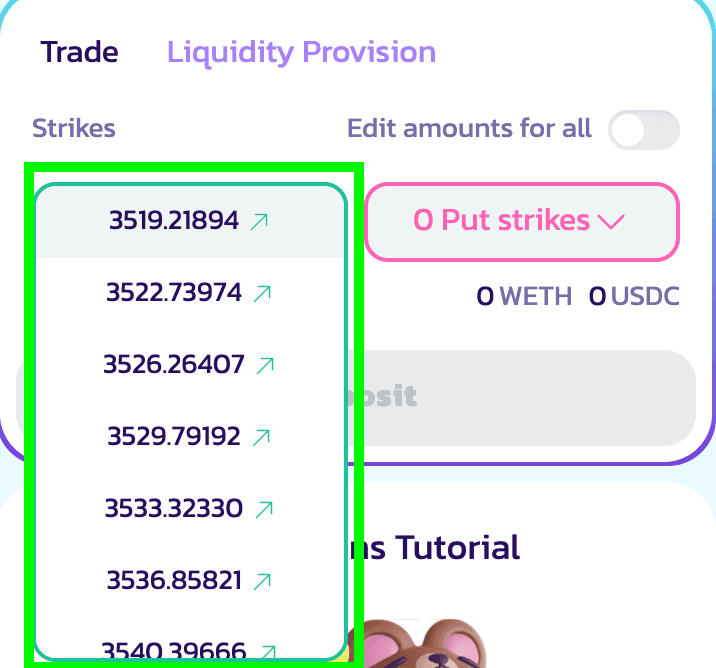Choose strike 3536.85821 from list
Viewport: 716px width, 668px height.
190,580
